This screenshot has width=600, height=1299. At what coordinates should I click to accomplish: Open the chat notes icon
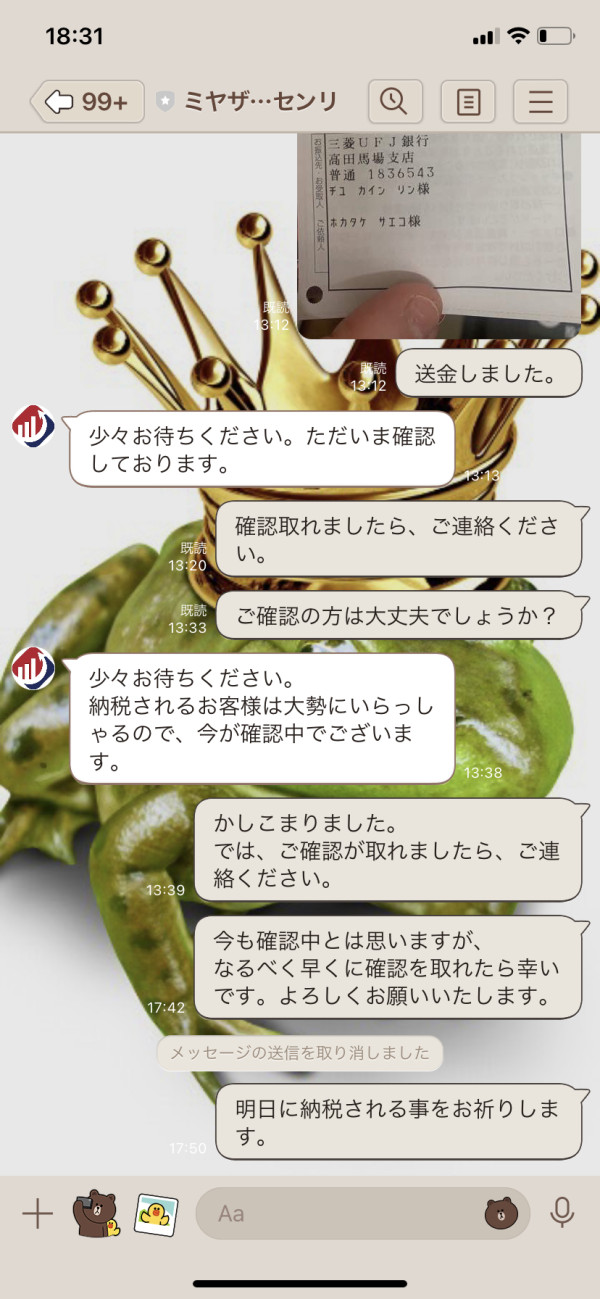tap(468, 102)
